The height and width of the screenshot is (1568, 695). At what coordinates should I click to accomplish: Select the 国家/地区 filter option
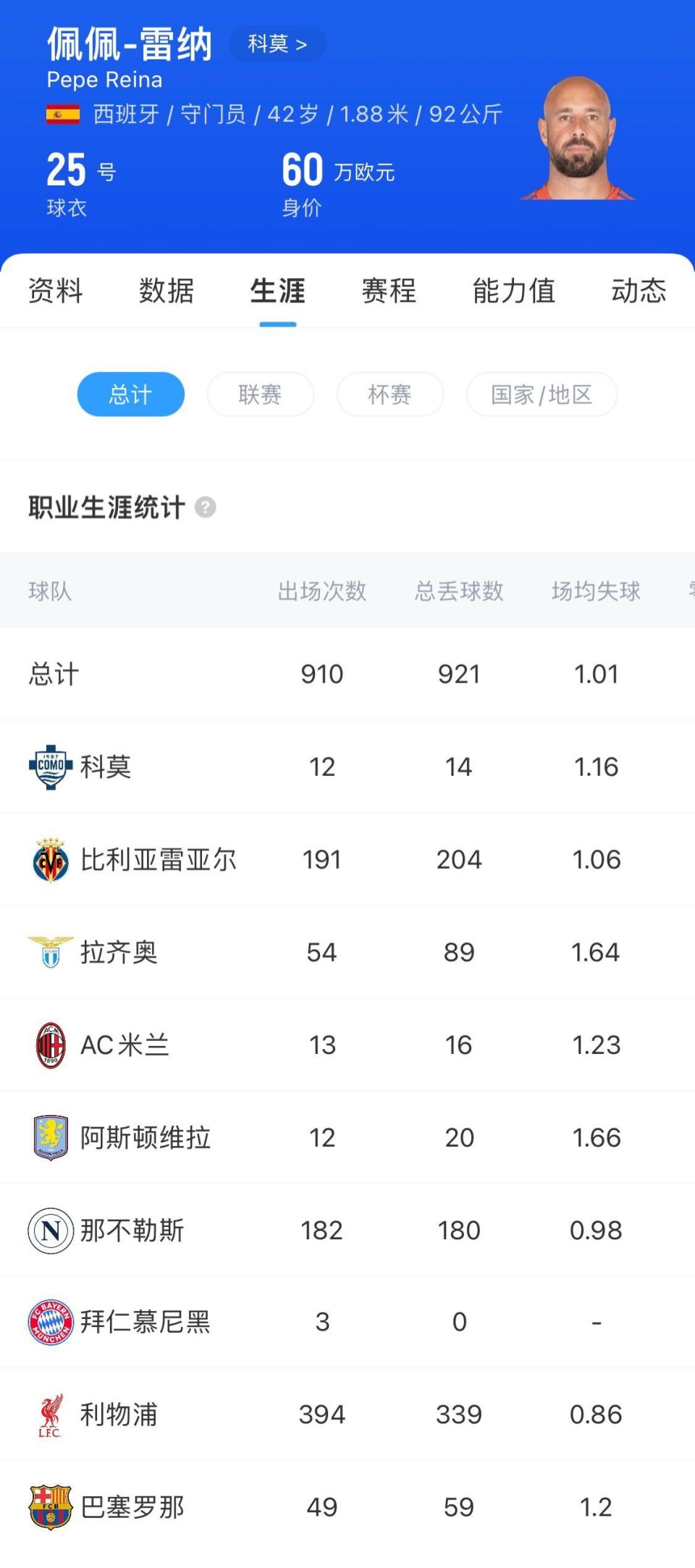tap(542, 394)
